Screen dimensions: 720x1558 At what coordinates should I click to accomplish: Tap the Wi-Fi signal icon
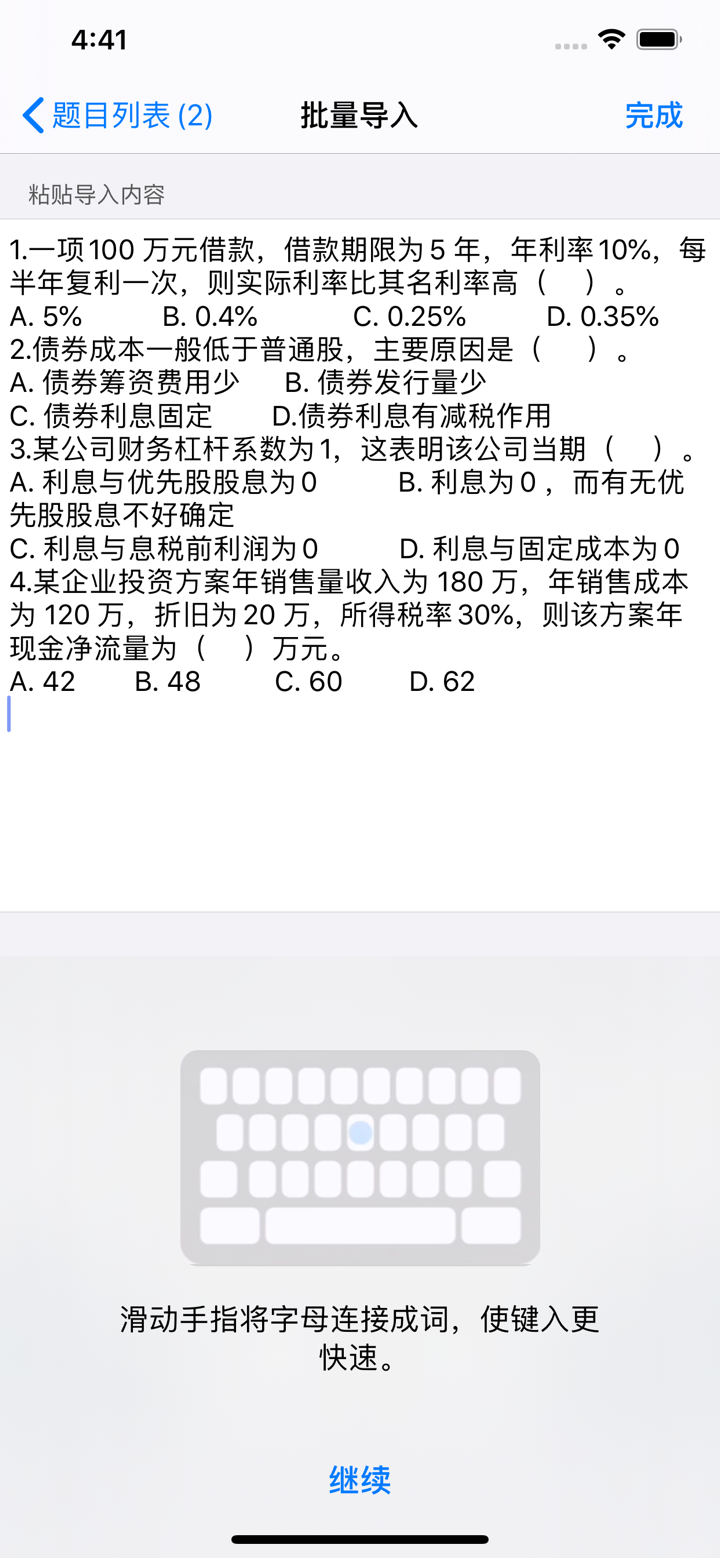(611, 38)
